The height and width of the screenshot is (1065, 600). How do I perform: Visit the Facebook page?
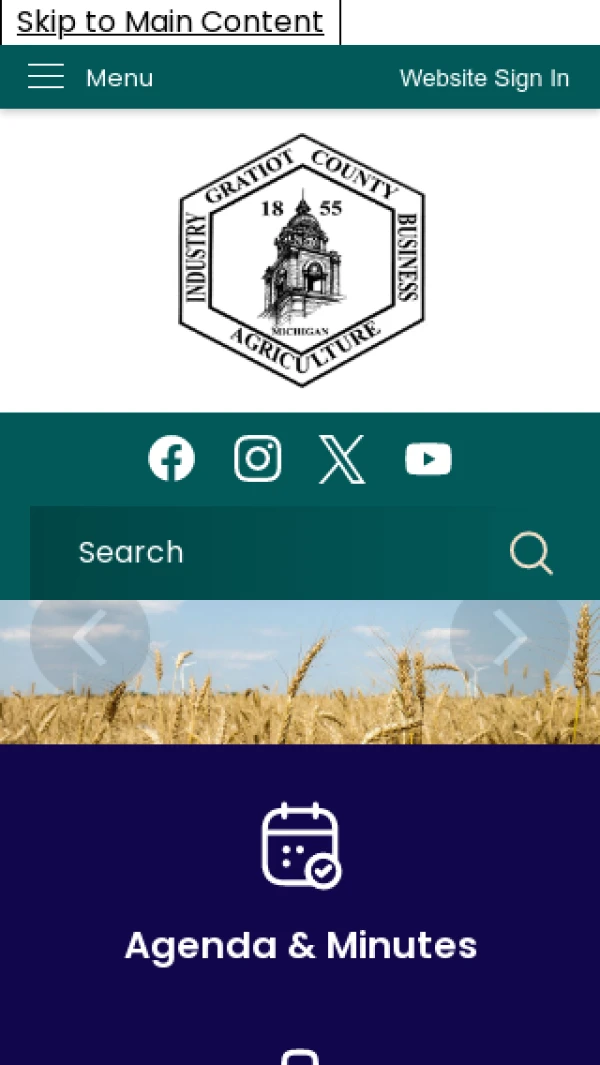(172, 459)
